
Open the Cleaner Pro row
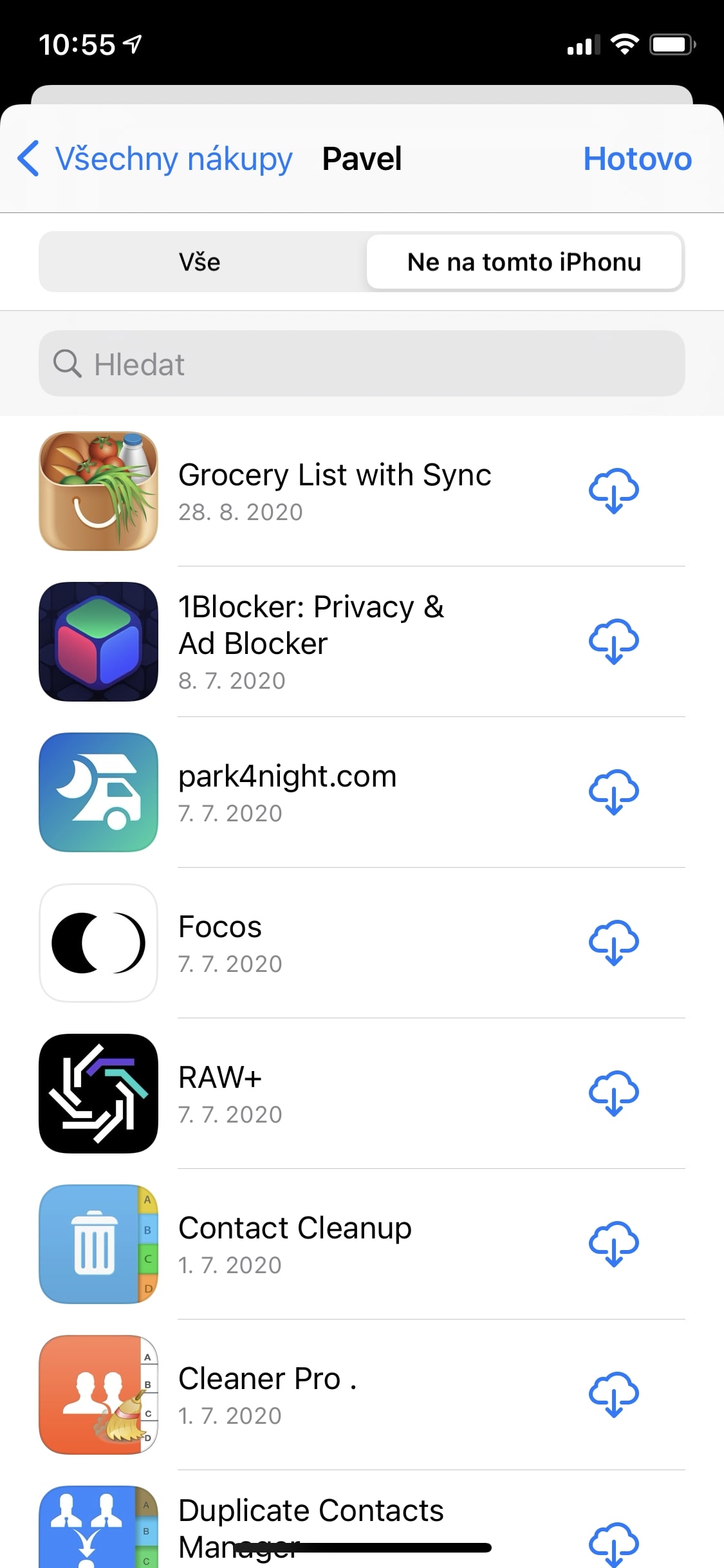(267, 1395)
